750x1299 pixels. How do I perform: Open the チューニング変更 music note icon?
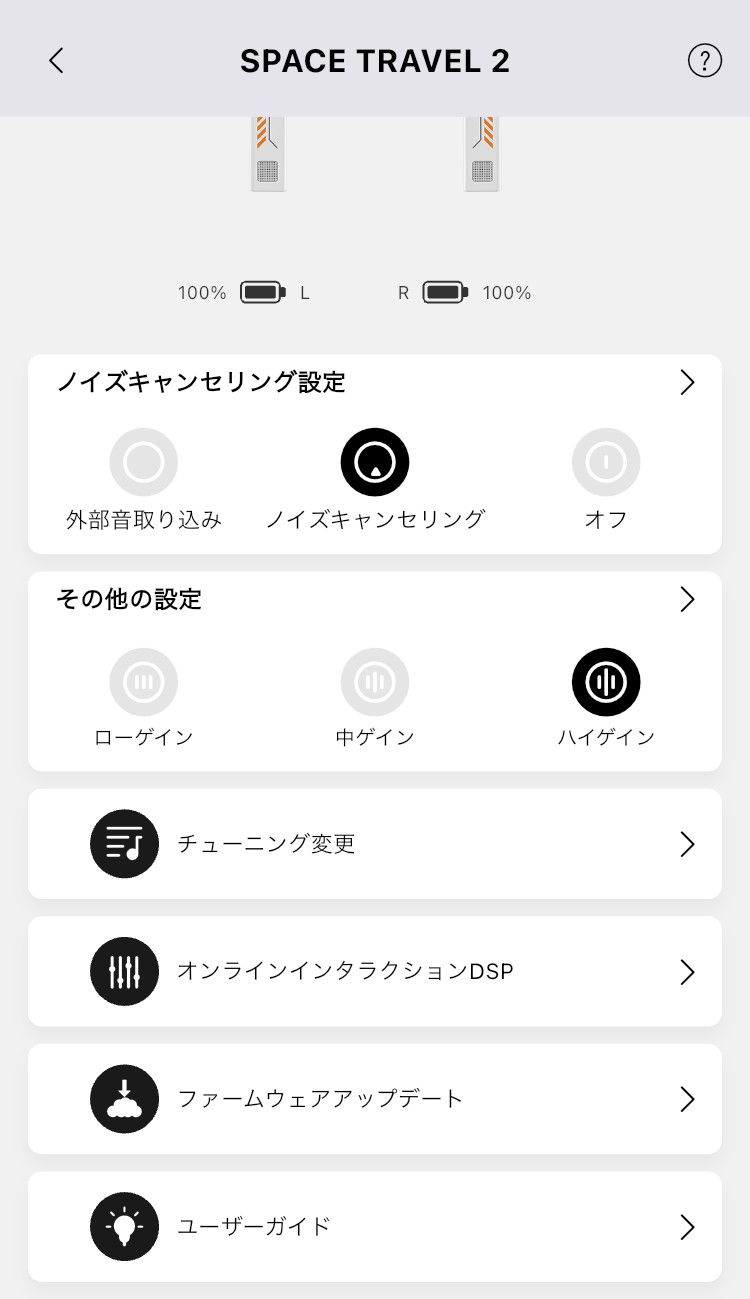click(x=124, y=843)
